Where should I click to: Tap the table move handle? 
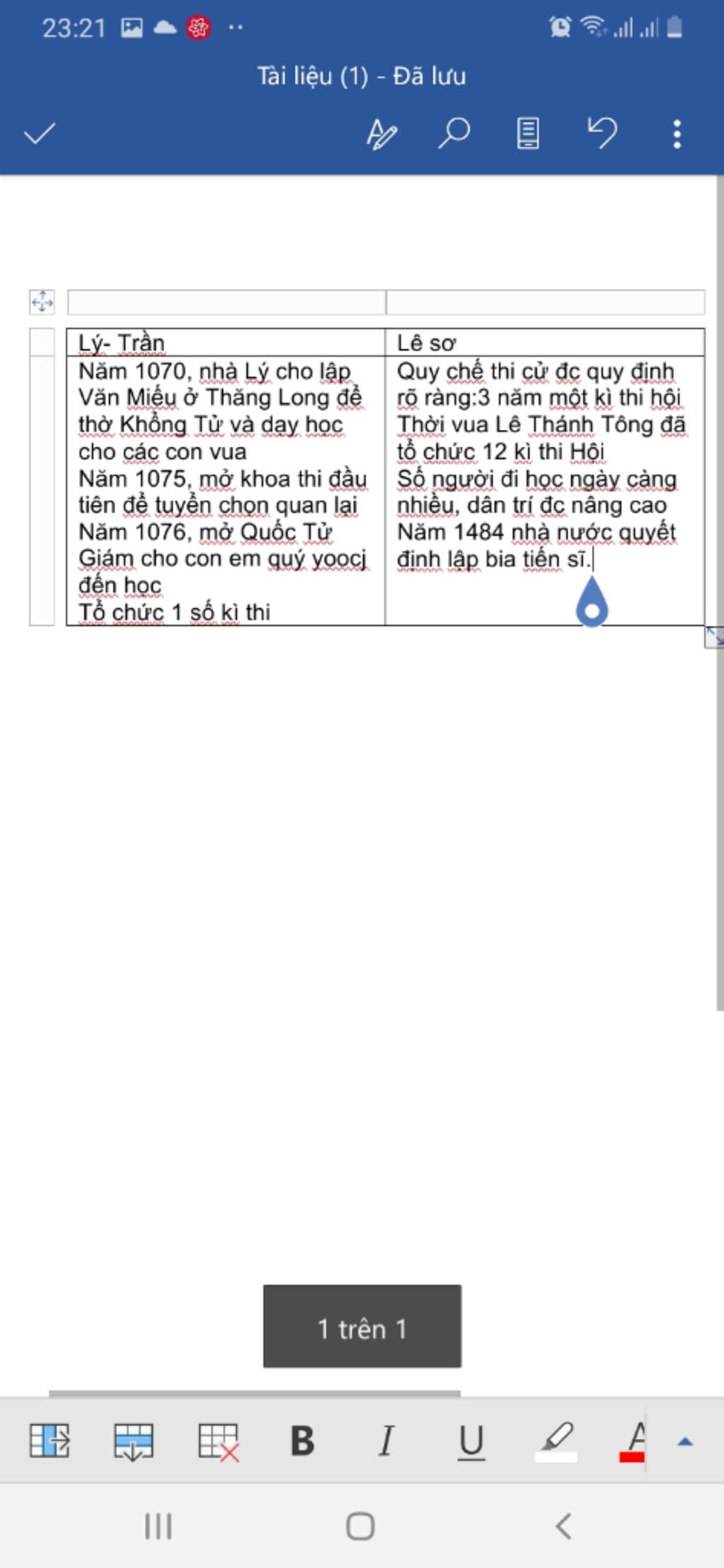(x=42, y=301)
